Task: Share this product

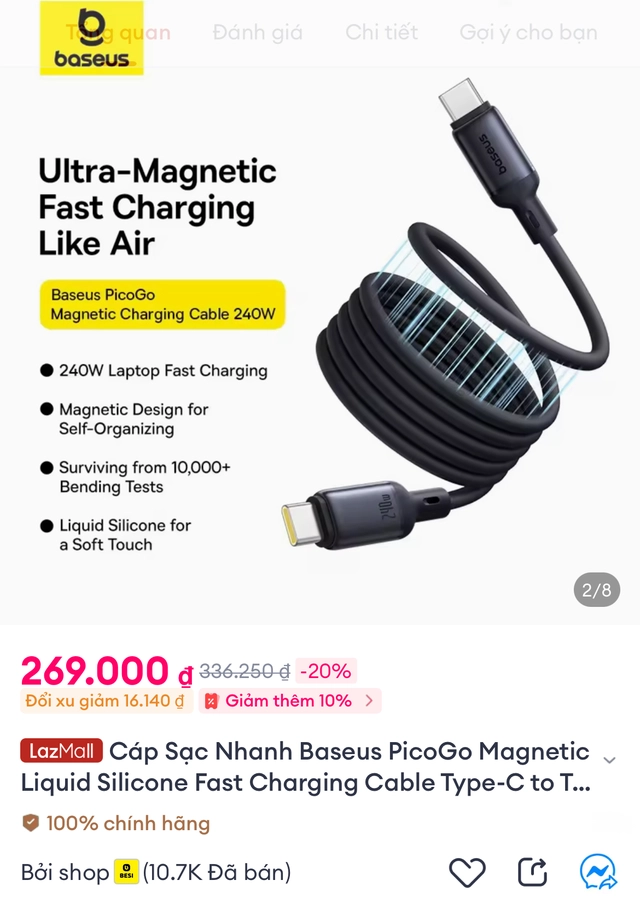Action: (x=533, y=872)
